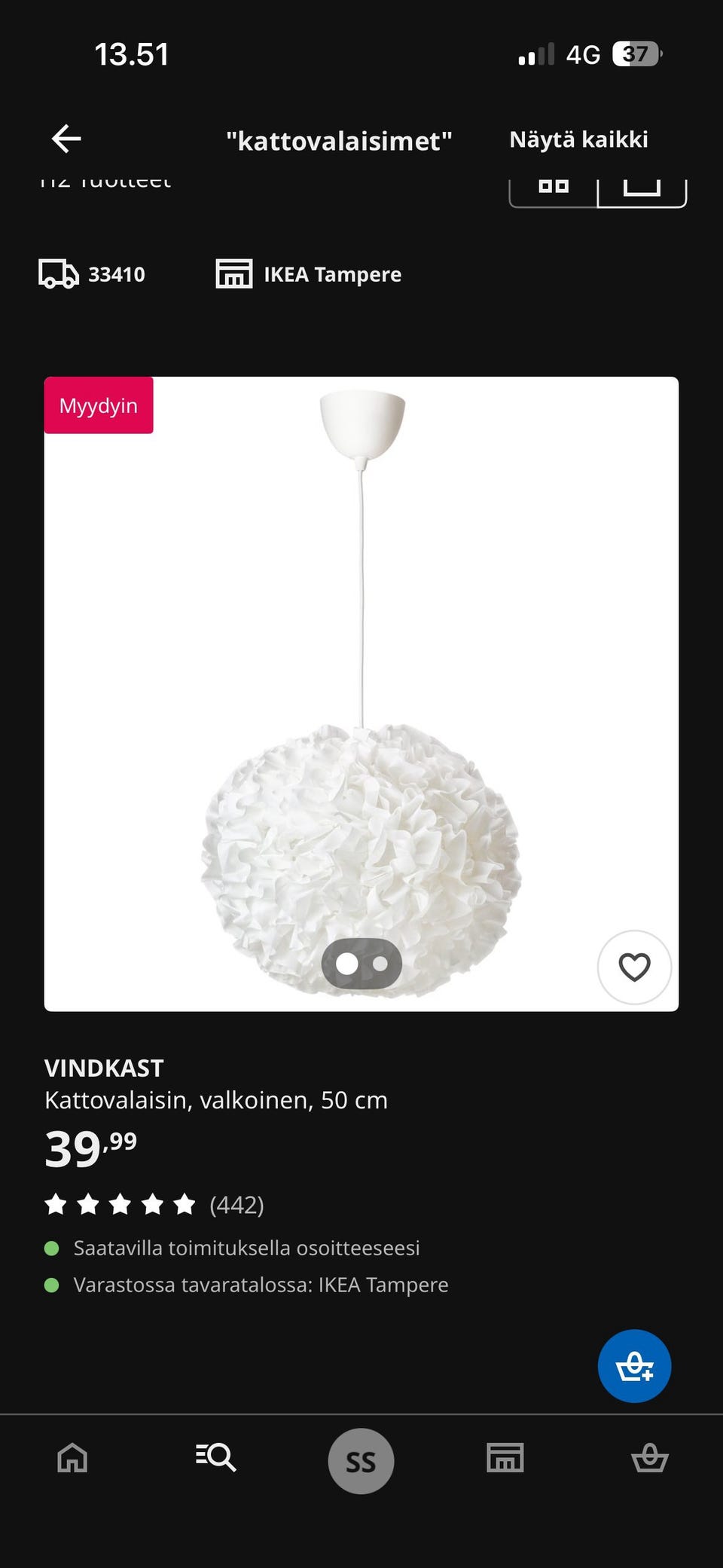
Task: Favorite the VINDKAST lamp with the heart toggle
Action: [x=635, y=968]
